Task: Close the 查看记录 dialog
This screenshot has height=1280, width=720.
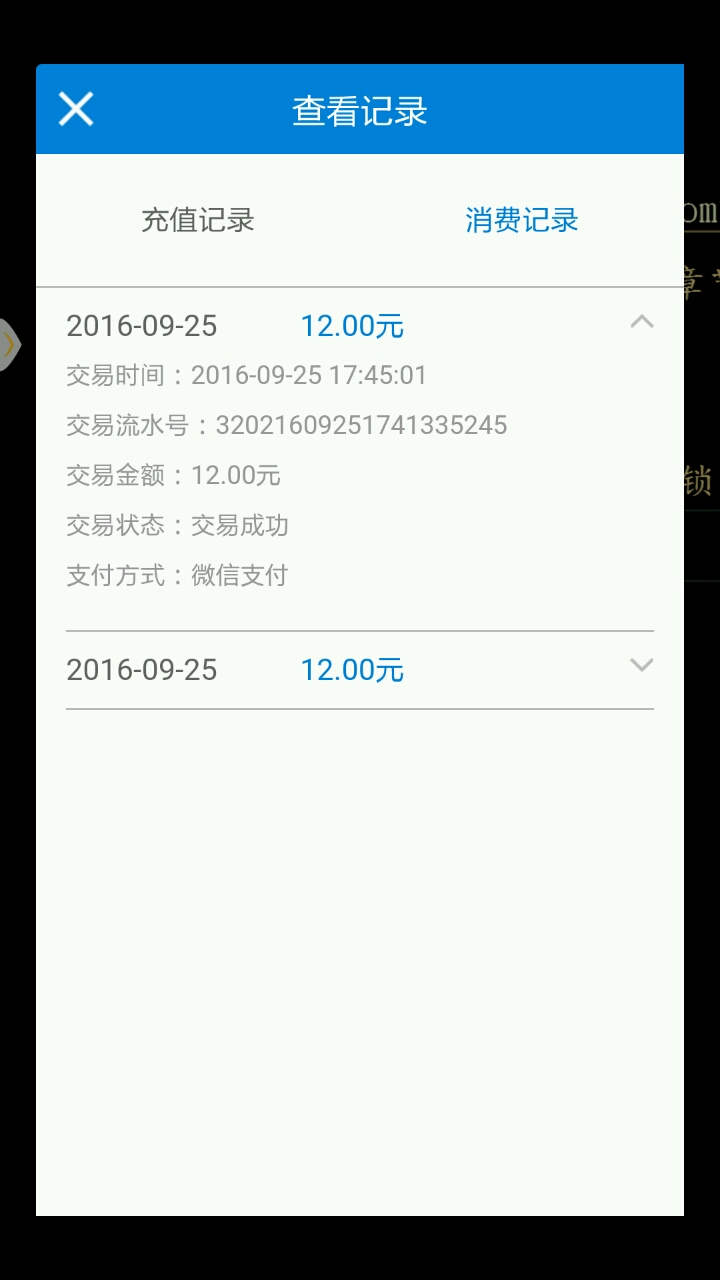Action: (76, 109)
